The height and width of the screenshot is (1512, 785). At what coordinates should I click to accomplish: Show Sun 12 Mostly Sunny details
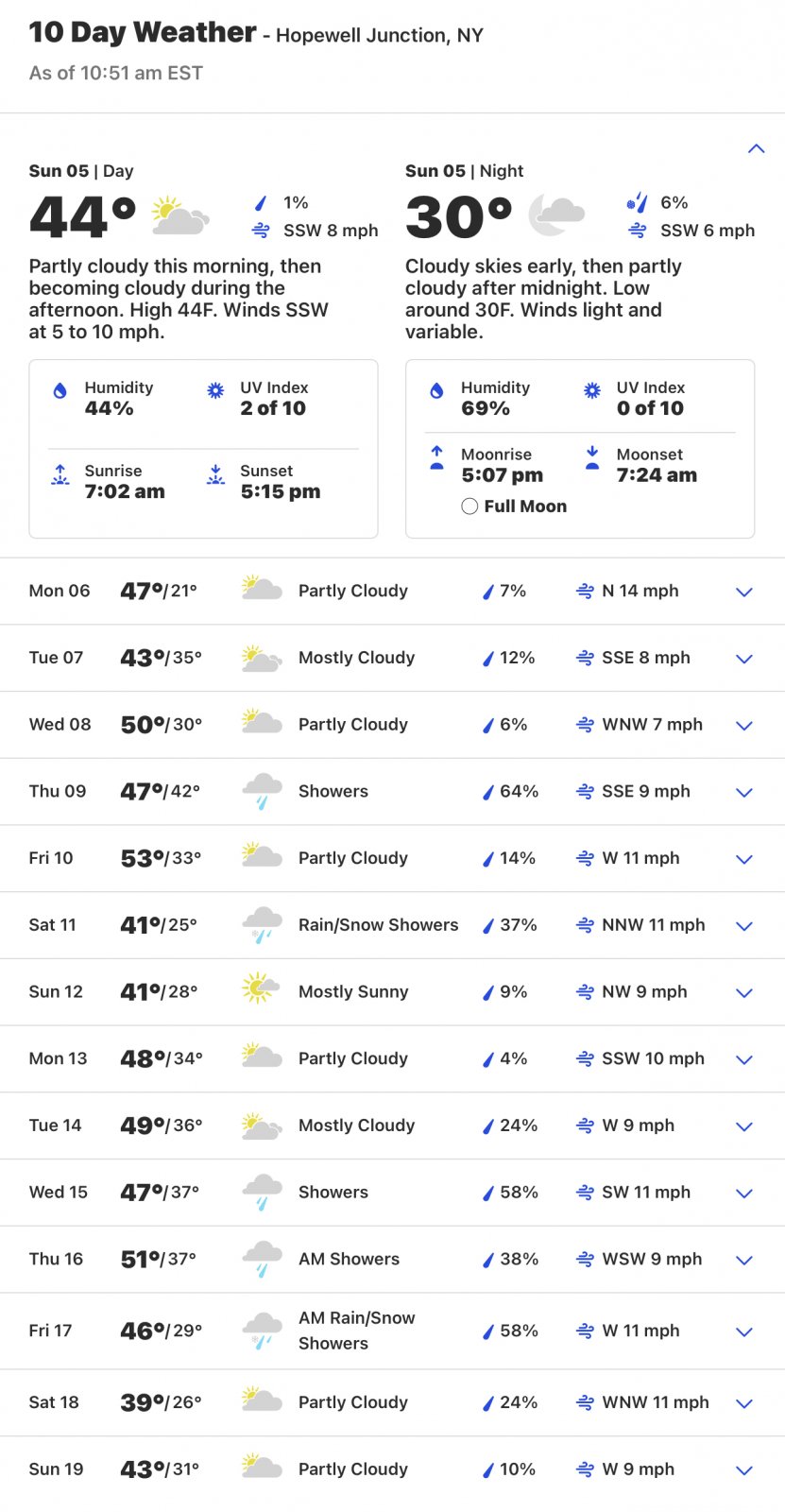pos(744,992)
